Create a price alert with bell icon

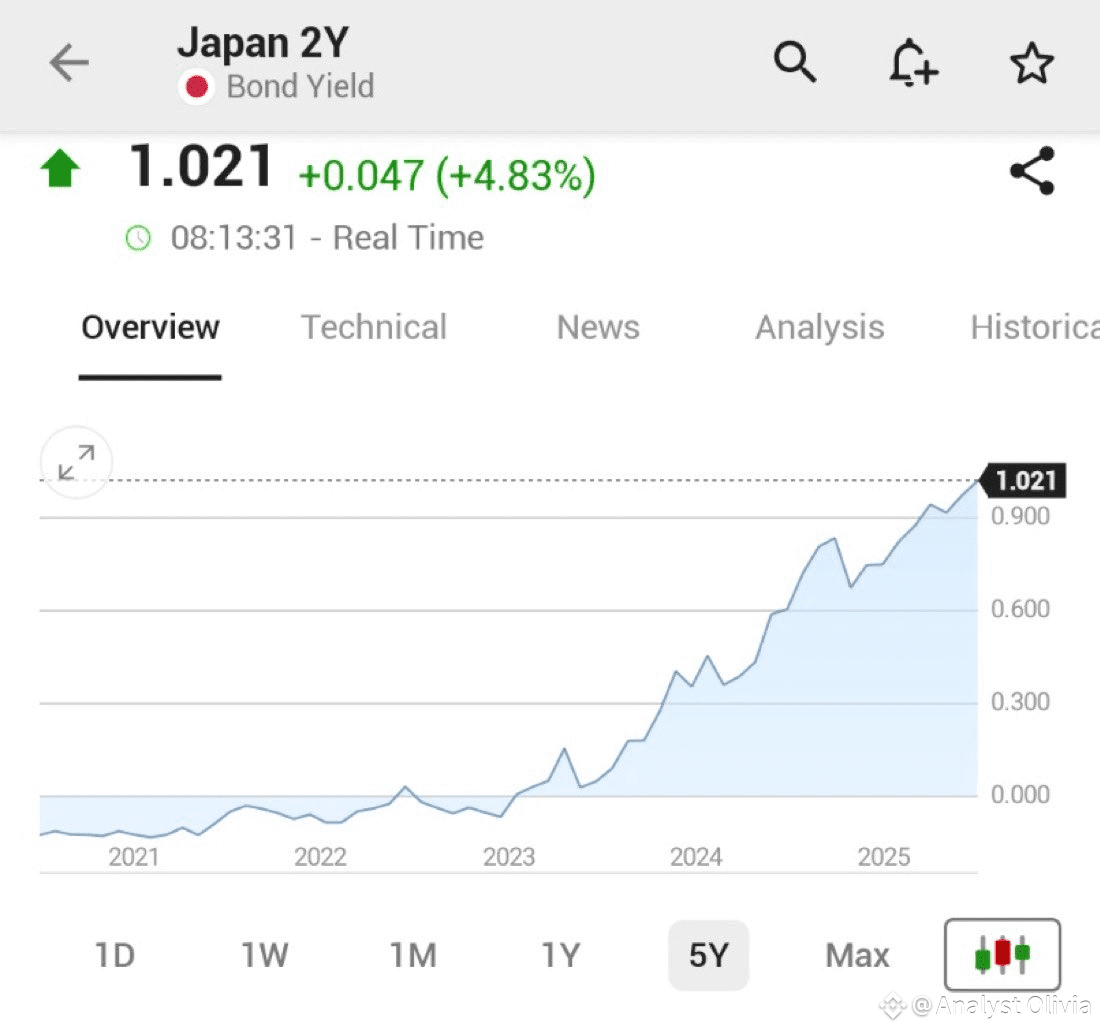pyautogui.click(x=912, y=65)
